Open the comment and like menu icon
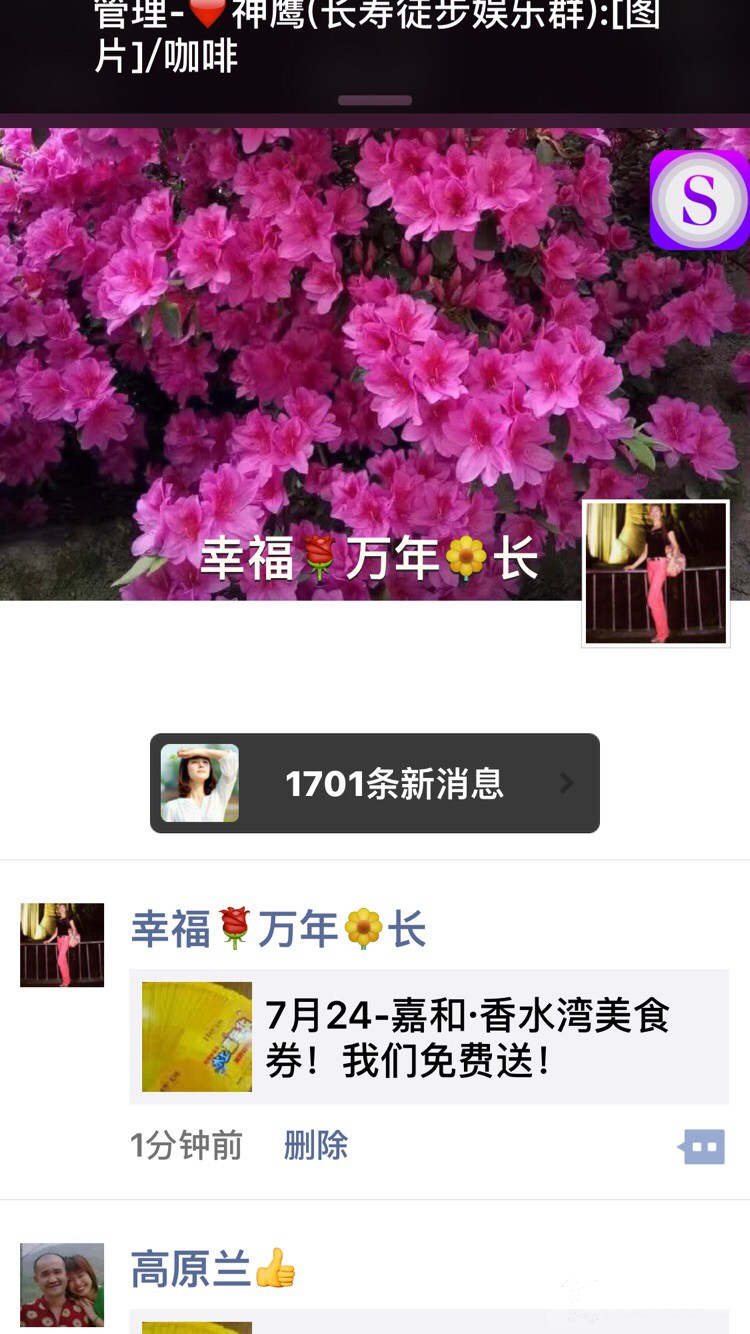This screenshot has width=750, height=1334. 702,1146
